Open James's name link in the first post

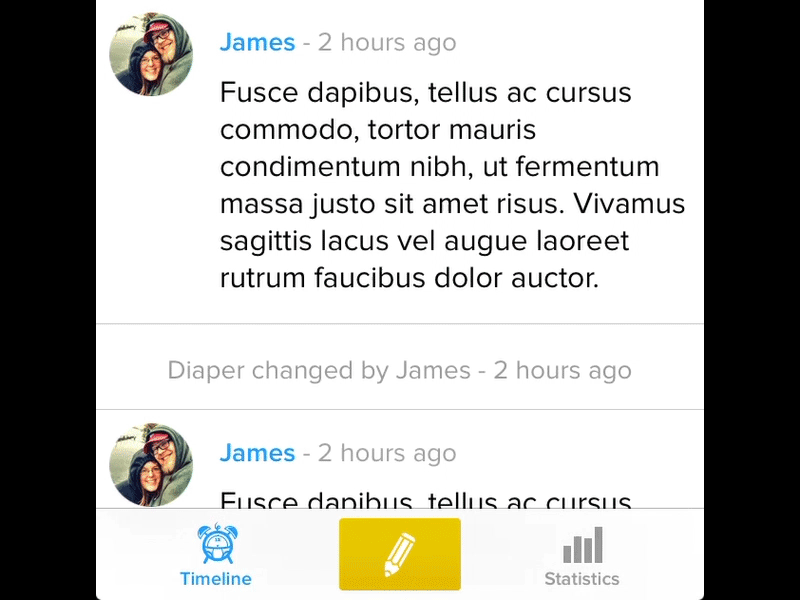(x=257, y=43)
